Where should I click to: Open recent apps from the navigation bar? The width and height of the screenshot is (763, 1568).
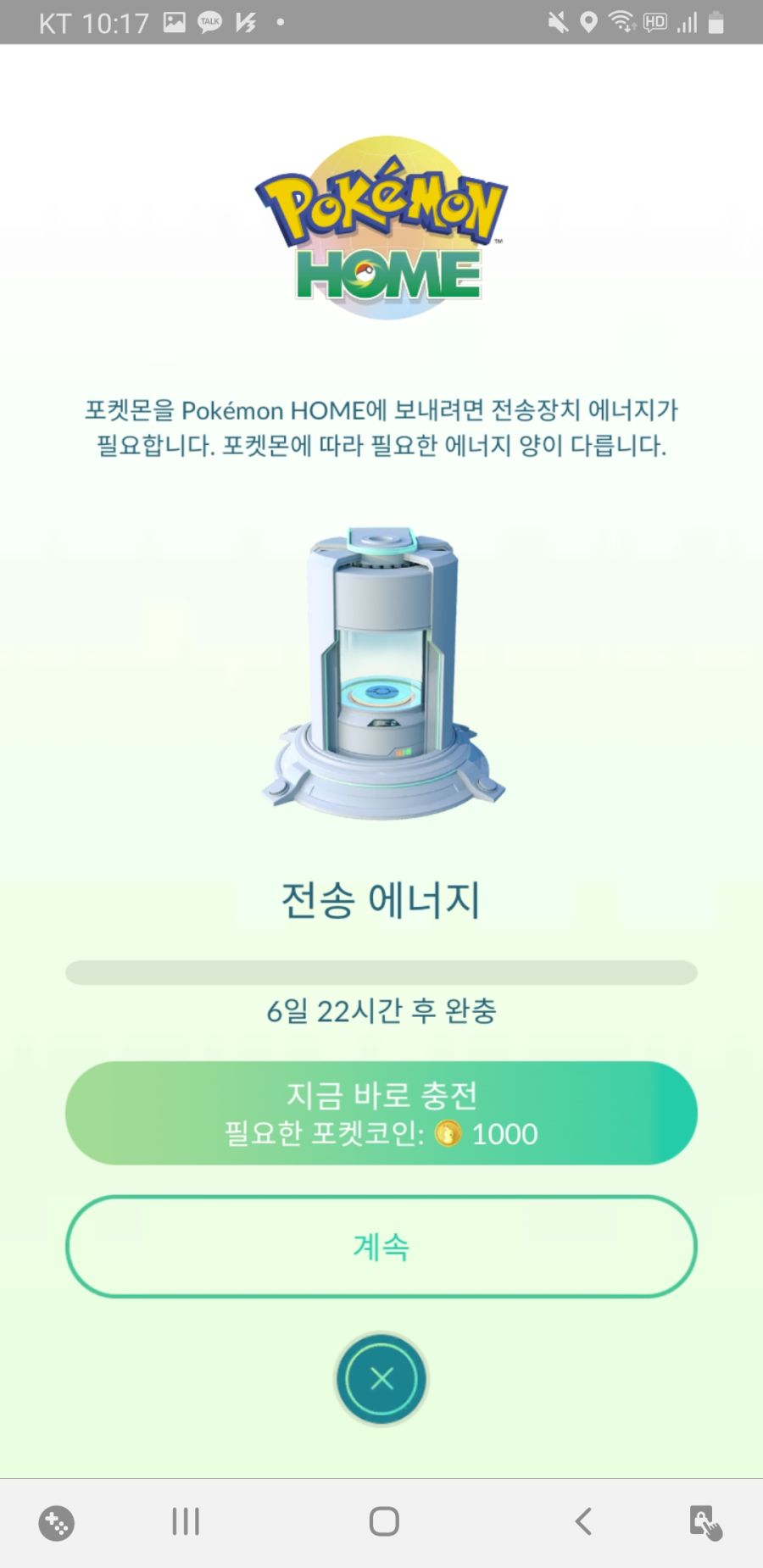(x=184, y=1521)
